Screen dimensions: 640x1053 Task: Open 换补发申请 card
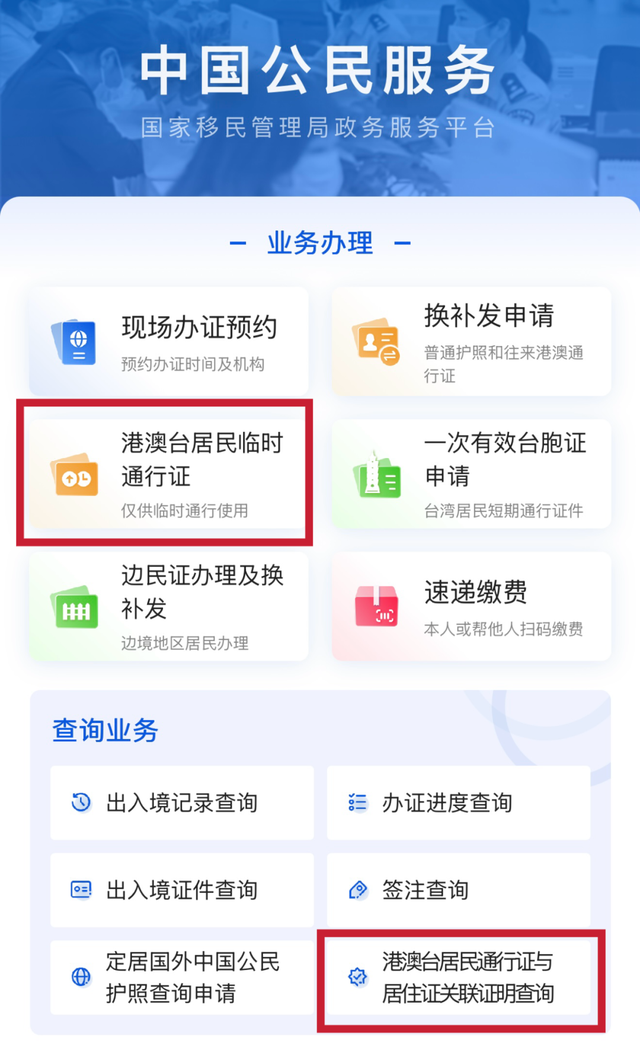point(471,341)
